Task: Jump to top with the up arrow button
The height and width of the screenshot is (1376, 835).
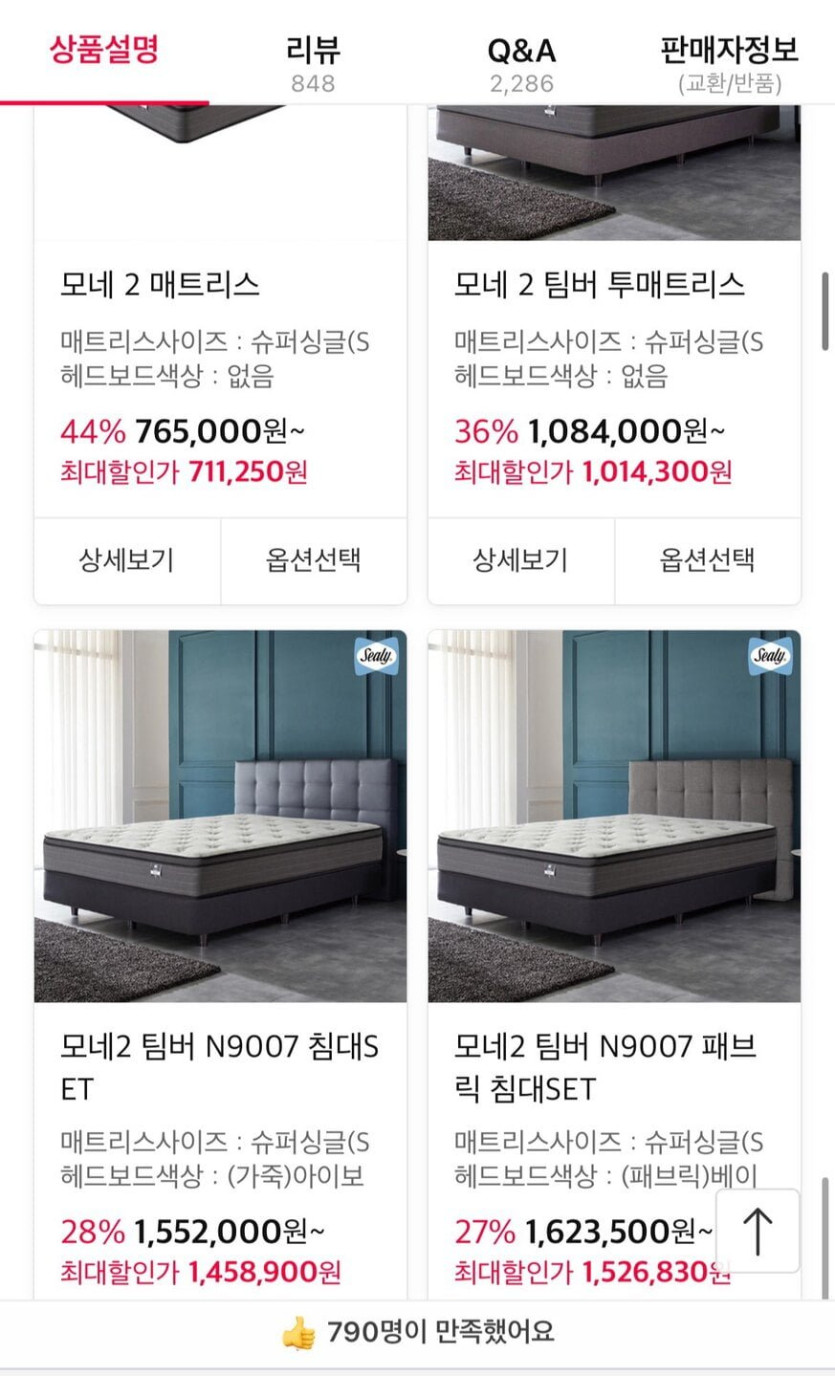Action: pyautogui.click(x=758, y=1230)
